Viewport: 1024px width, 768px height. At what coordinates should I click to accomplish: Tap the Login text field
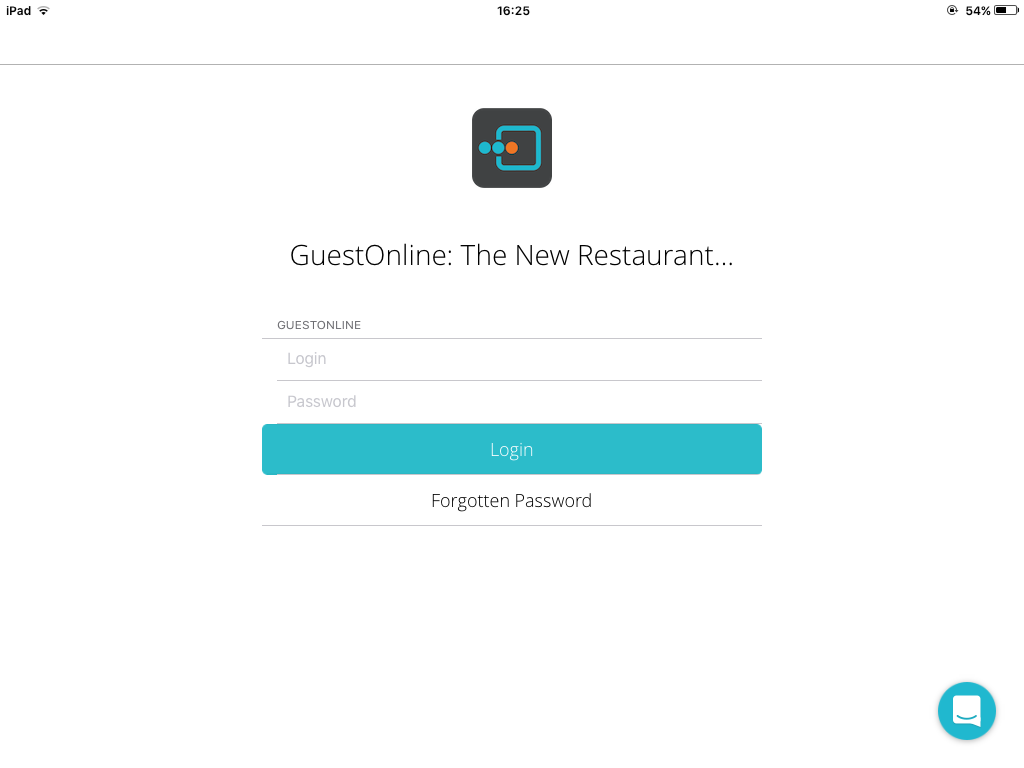[518, 359]
